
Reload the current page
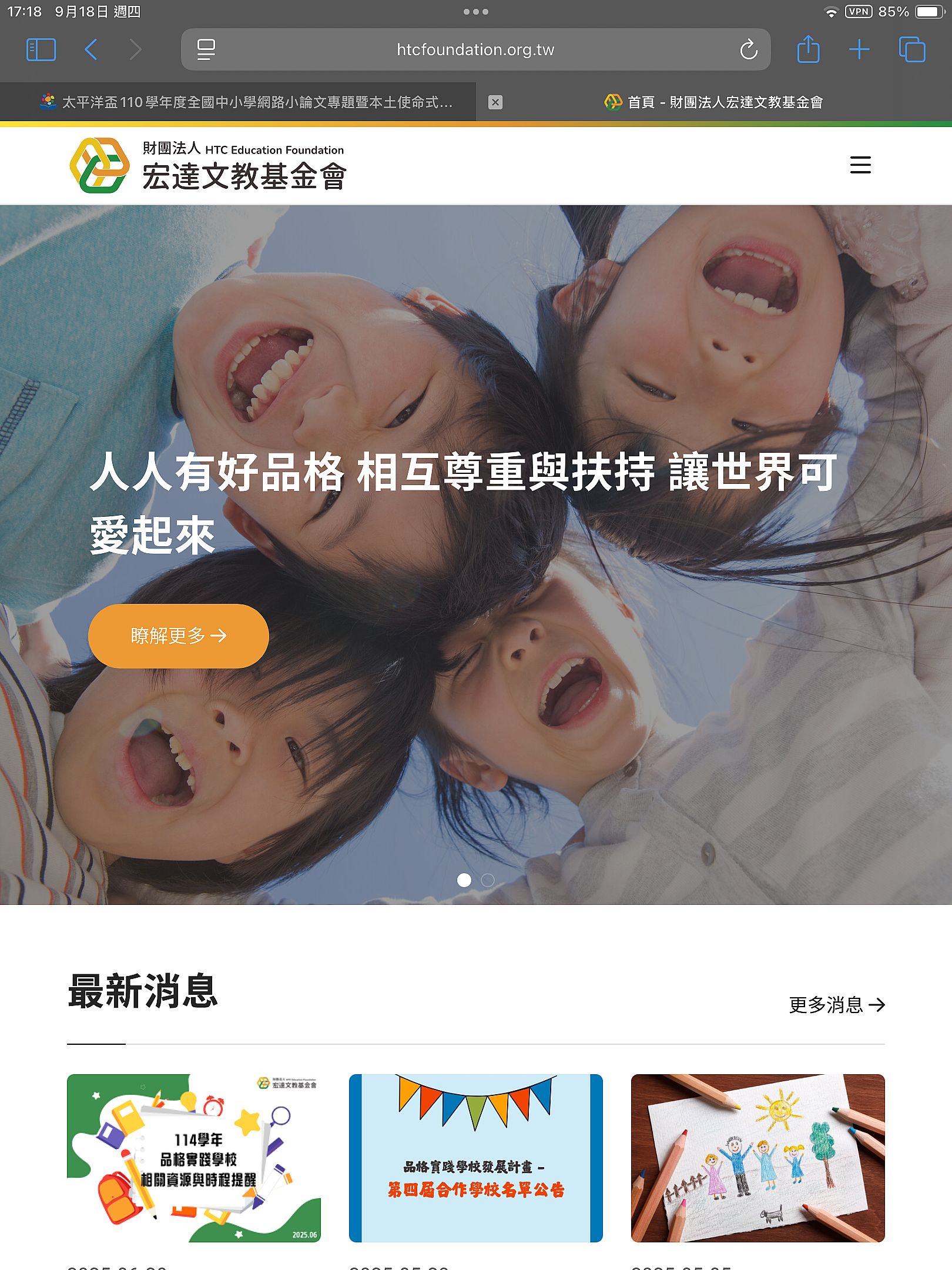point(748,50)
